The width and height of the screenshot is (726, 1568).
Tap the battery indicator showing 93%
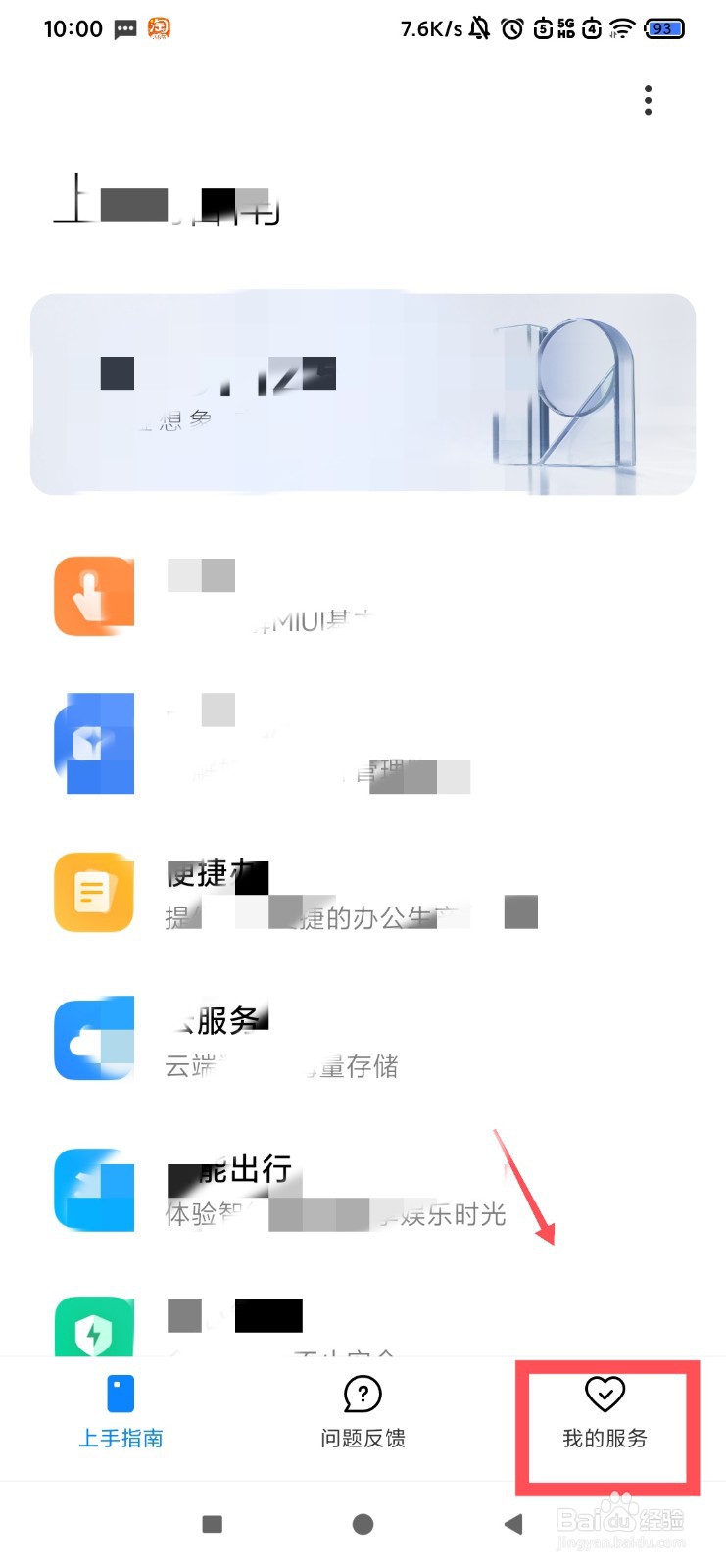[663, 28]
